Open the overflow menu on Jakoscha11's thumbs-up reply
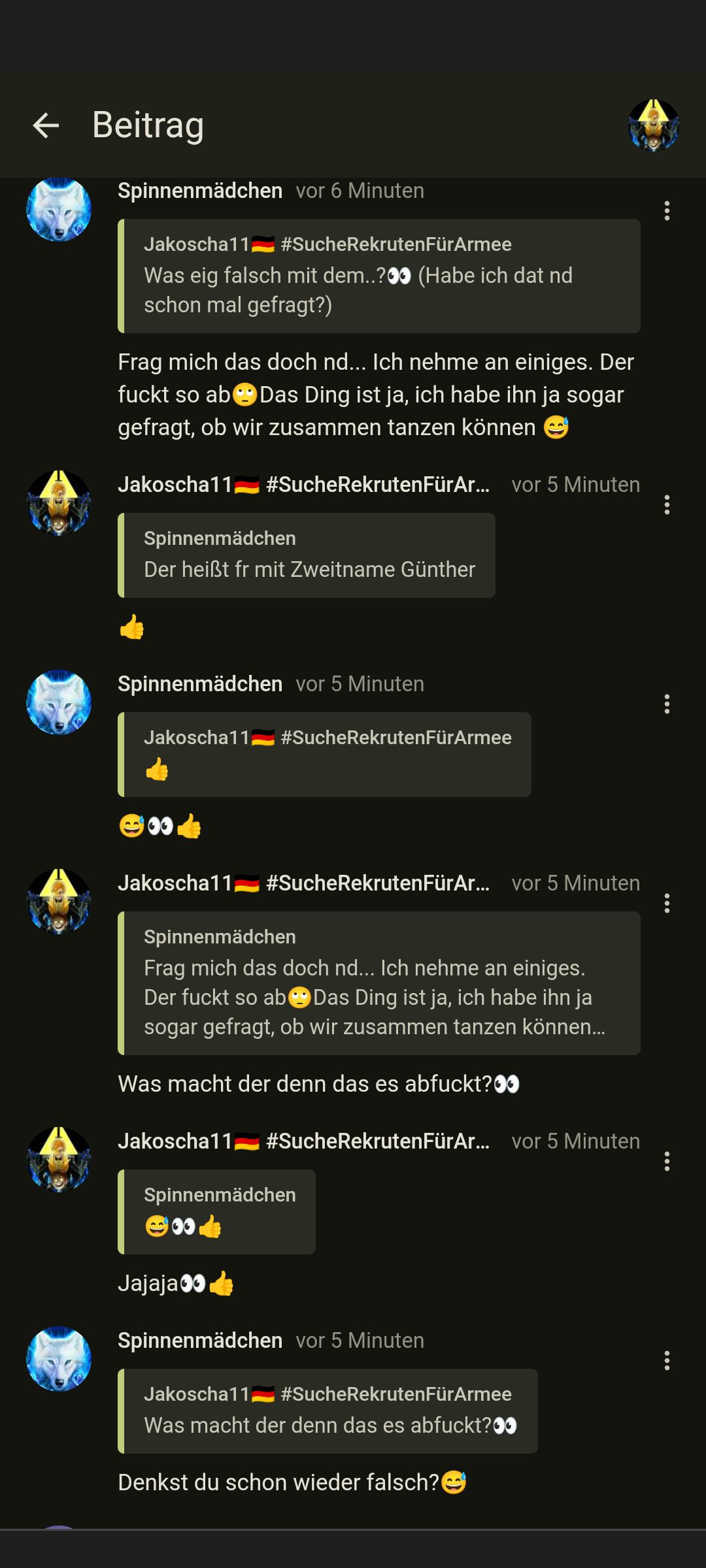Screen dimensions: 706x1568 click(667, 504)
